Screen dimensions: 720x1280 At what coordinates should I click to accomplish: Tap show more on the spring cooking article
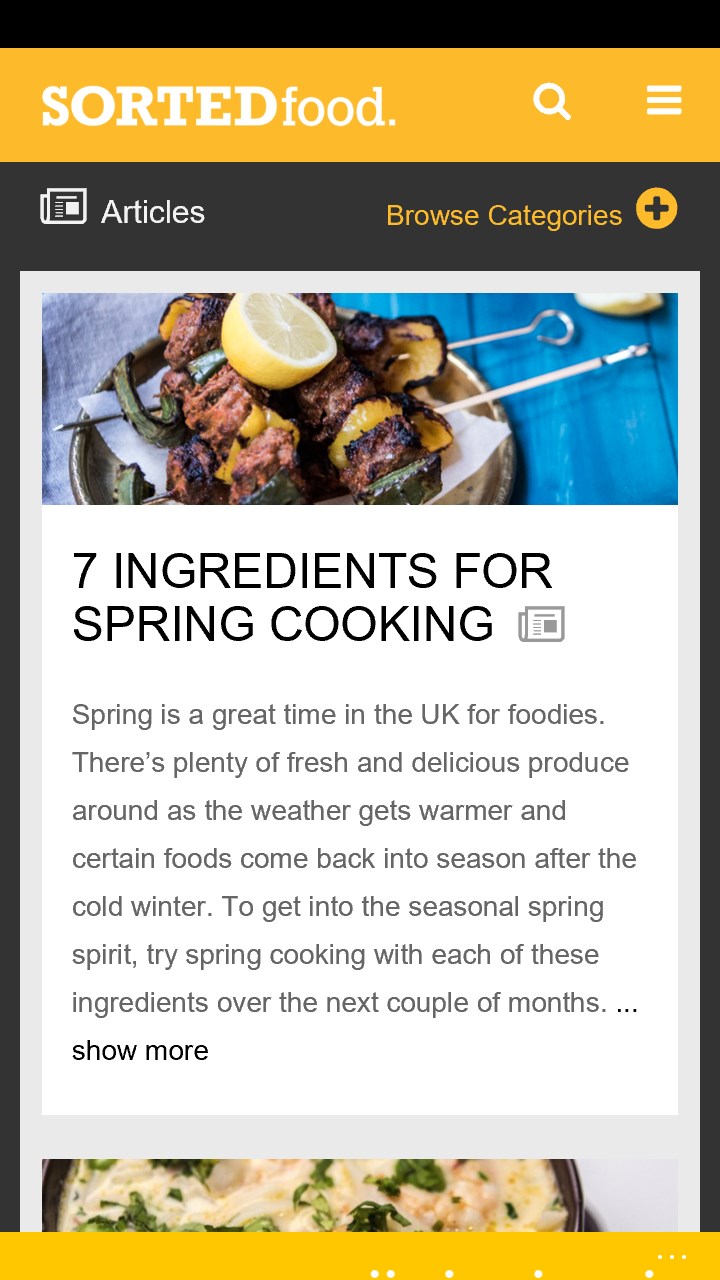pyautogui.click(x=140, y=1051)
